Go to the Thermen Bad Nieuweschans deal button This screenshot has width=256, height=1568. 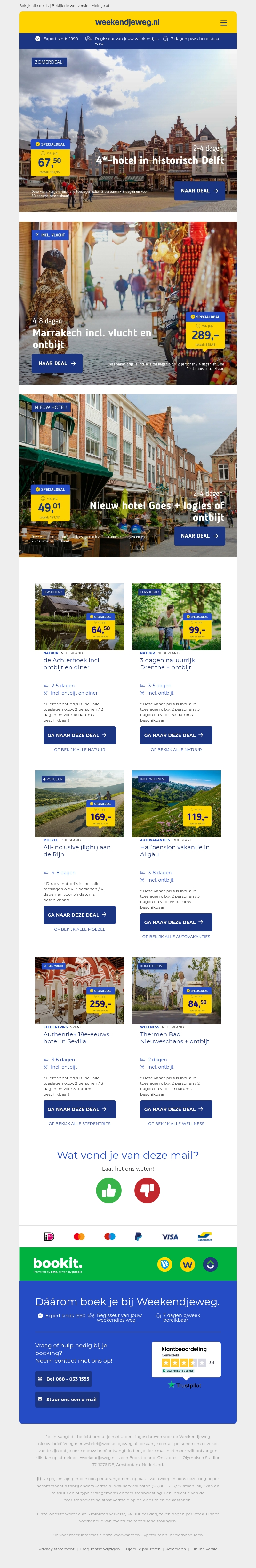pyautogui.click(x=176, y=1108)
